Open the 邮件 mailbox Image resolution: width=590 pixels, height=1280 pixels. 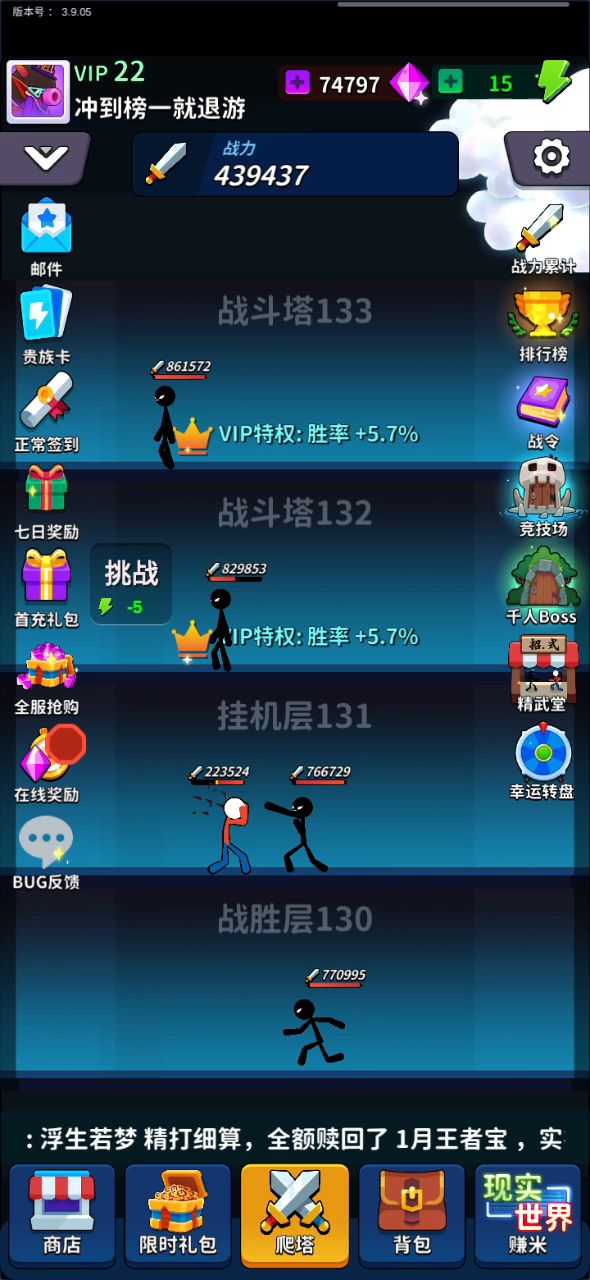point(46,238)
